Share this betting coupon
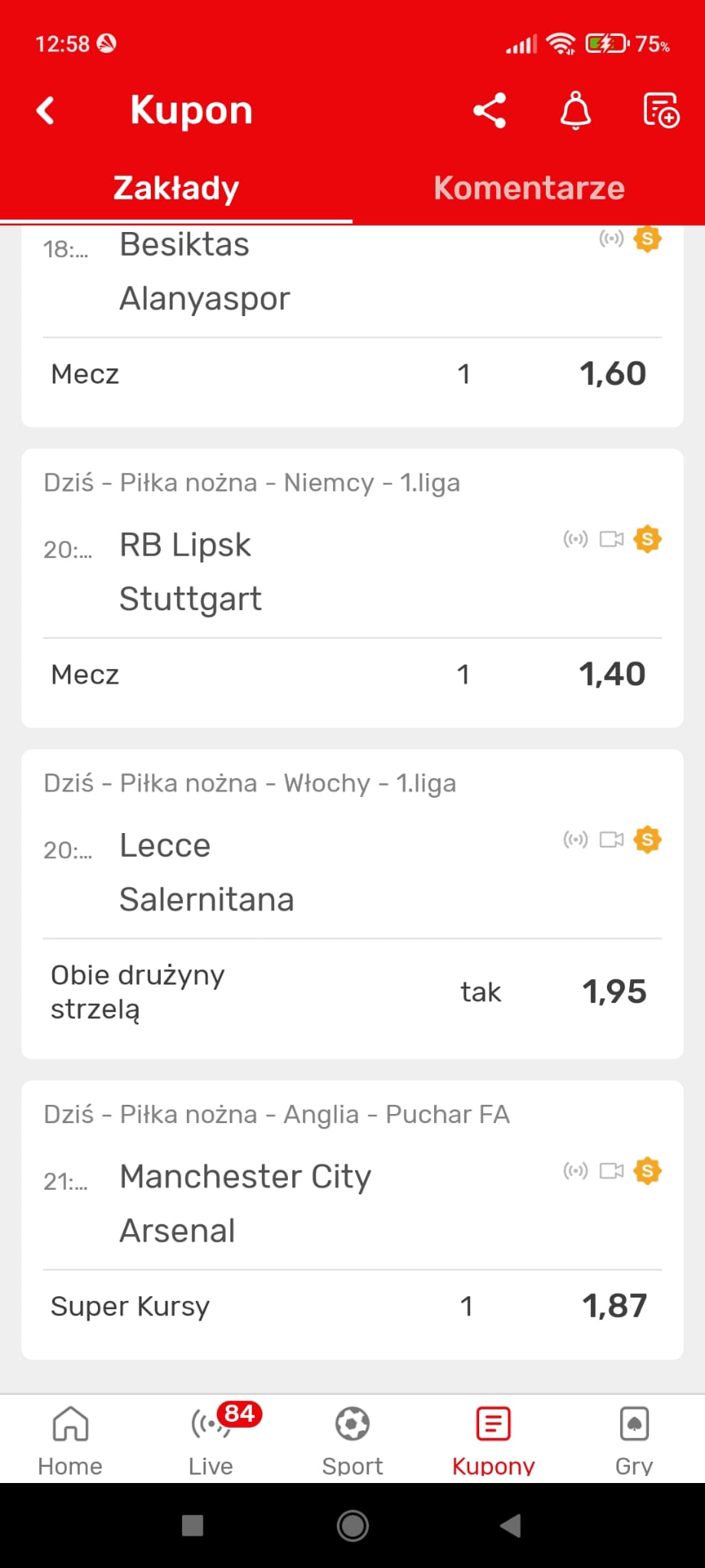 [489, 110]
